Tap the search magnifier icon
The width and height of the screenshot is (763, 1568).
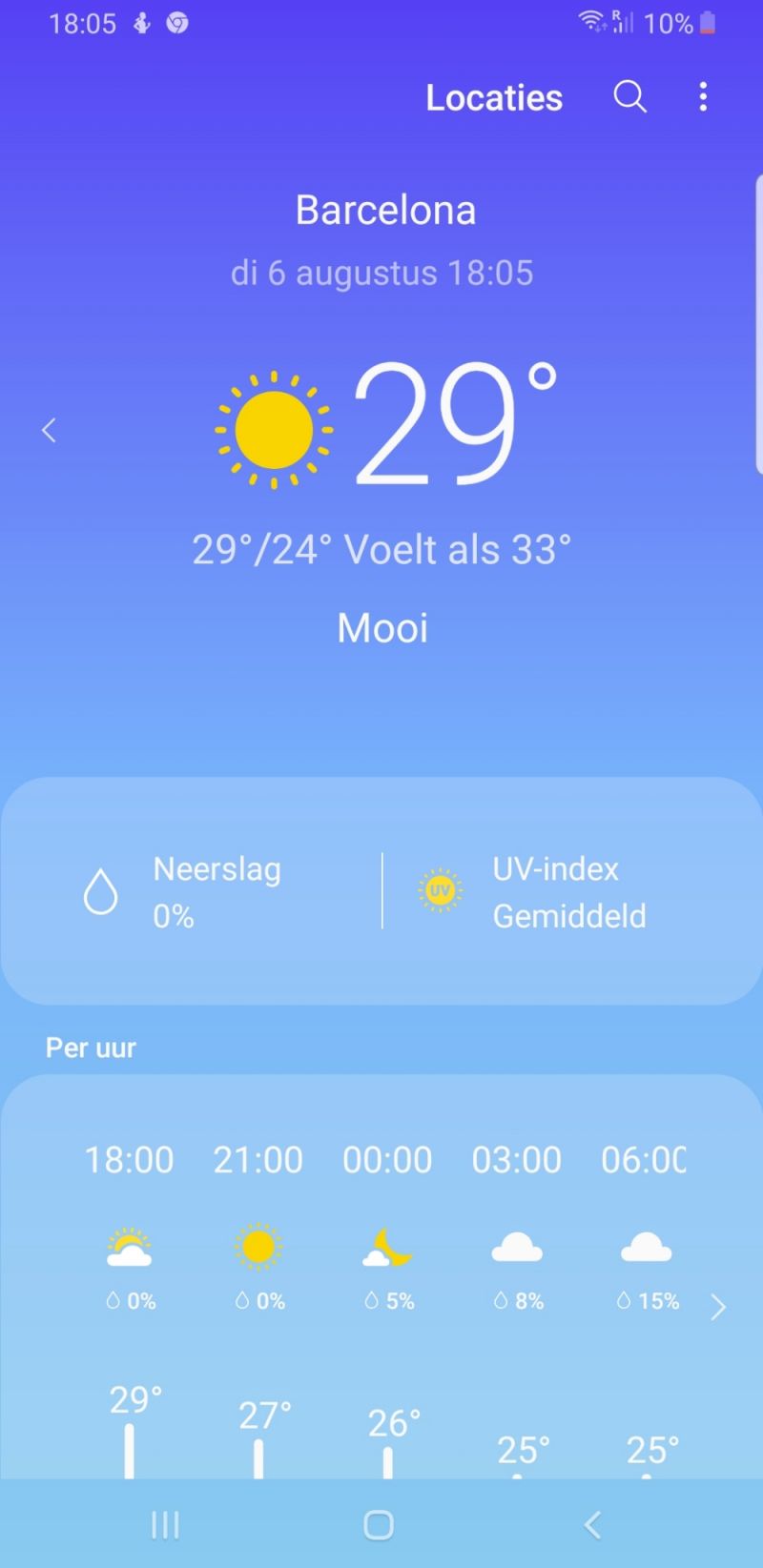tap(629, 96)
